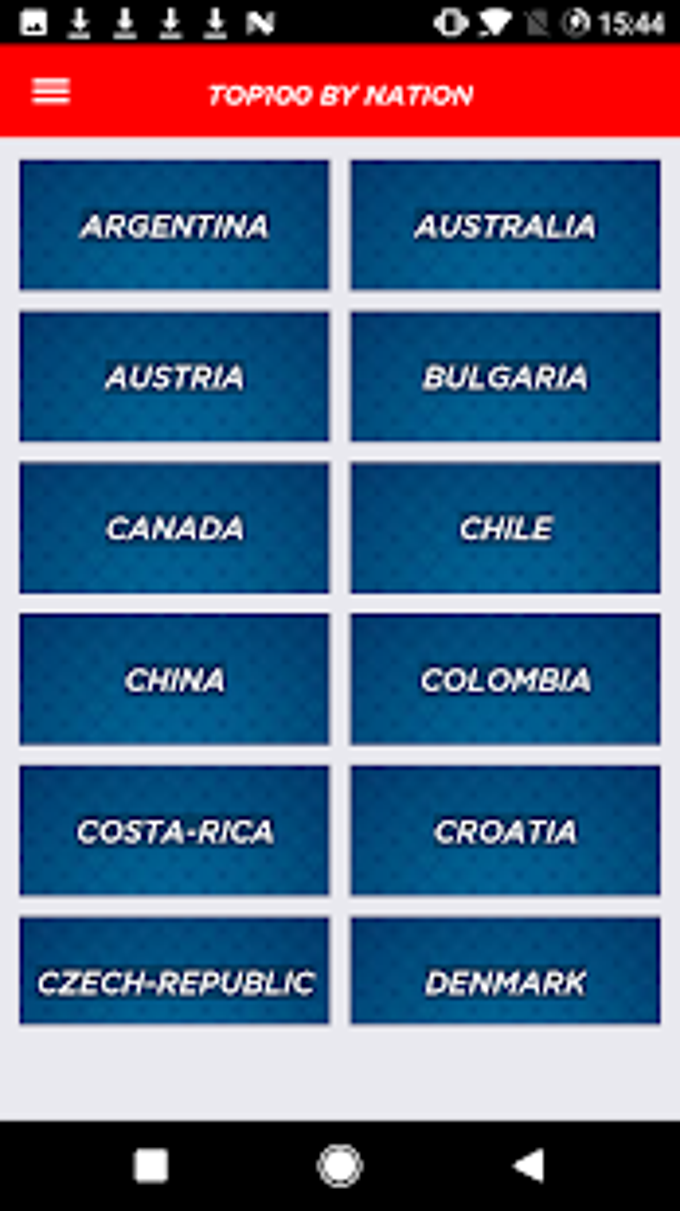Open the hamburger drawer menu
This screenshot has height=1211, width=680.
(x=51, y=92)
